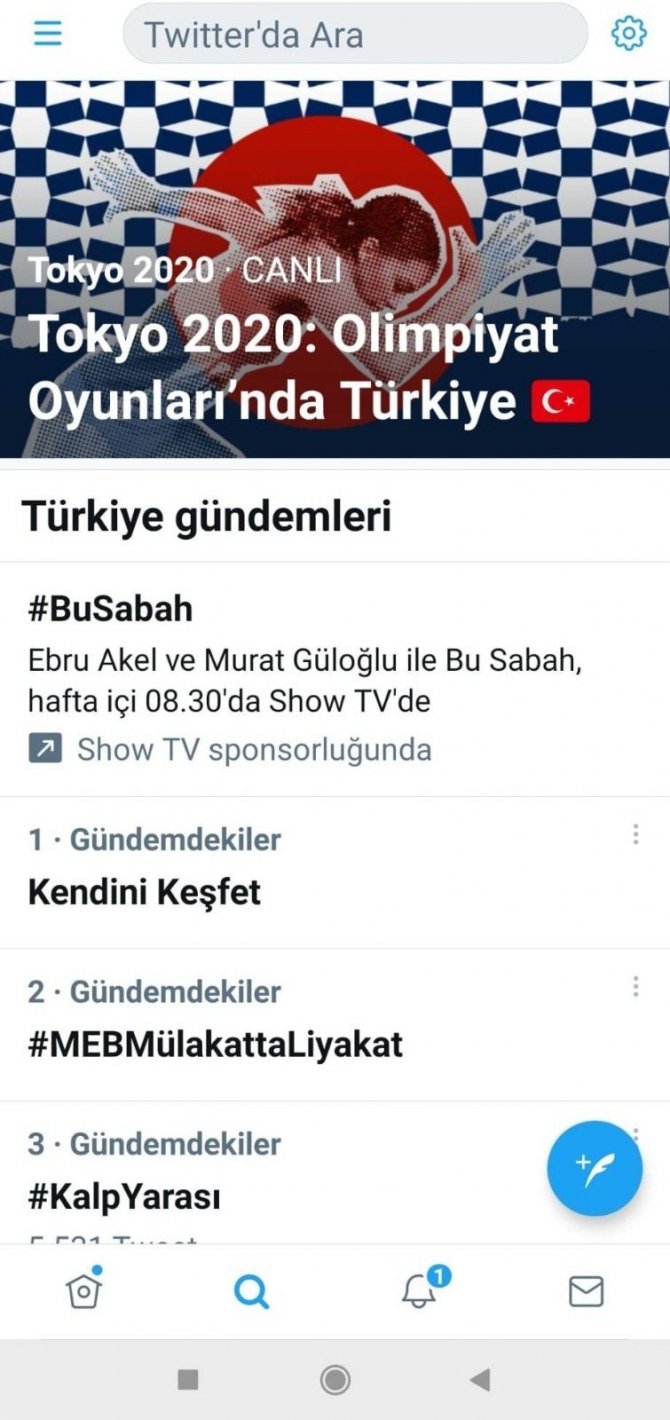
Task: Open the Tokyo 2020 Olympics live banner
Action: [335, 270]
